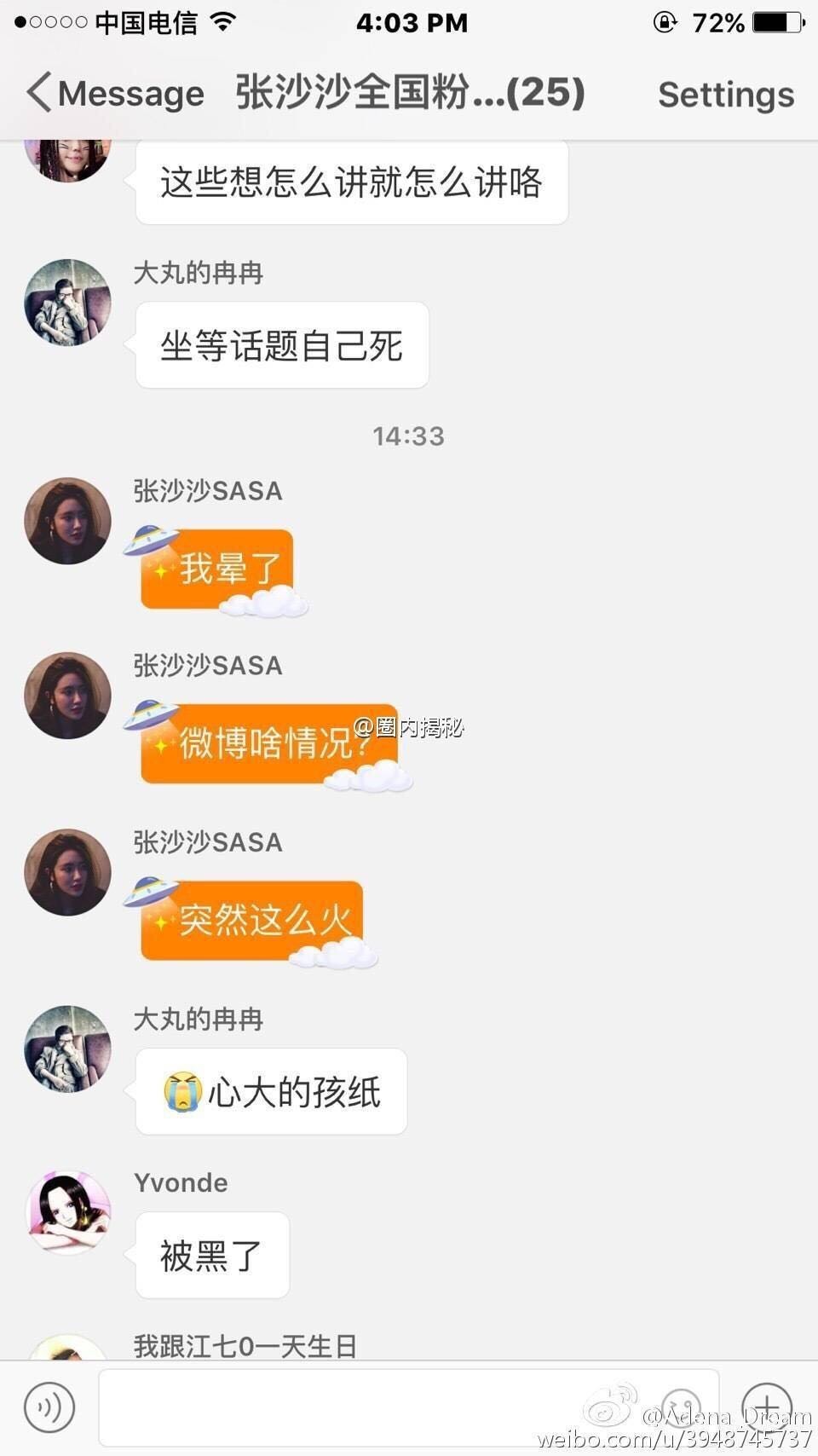Screen dimensions: 818x1456
Task: Open the group Settings
Action: pos(725,95)
